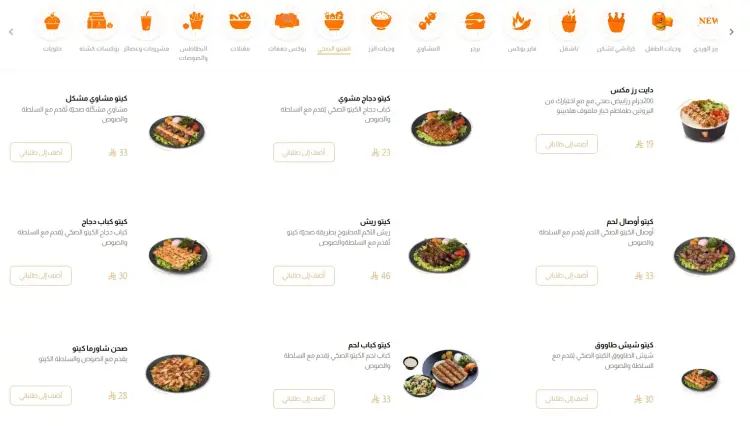Viewport: 750px width, 426px height.
Task: Select the فاير بوكس category
Action: click(x=521, y=28)
